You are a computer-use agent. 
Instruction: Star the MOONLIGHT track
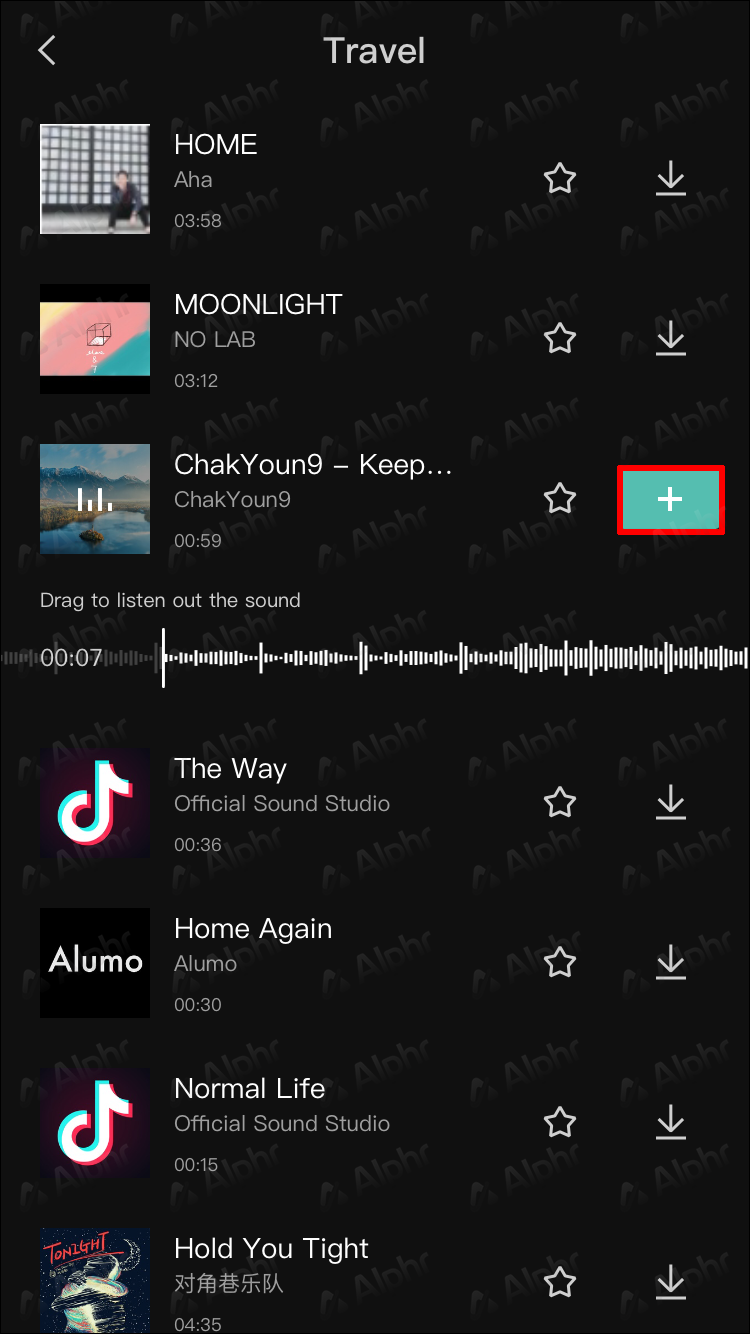[x=560, y=339]
